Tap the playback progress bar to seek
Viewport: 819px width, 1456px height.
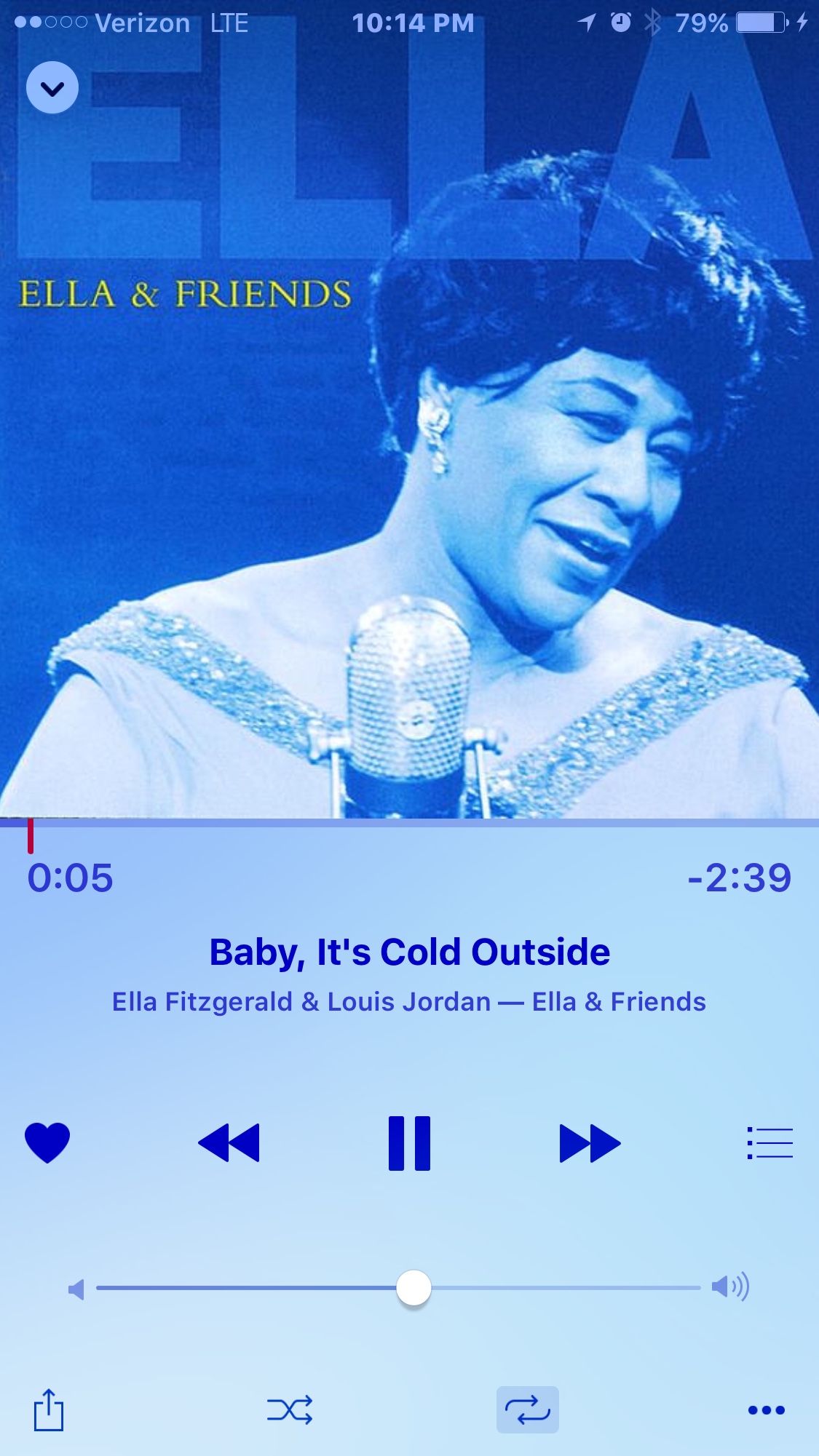point(409,824)
